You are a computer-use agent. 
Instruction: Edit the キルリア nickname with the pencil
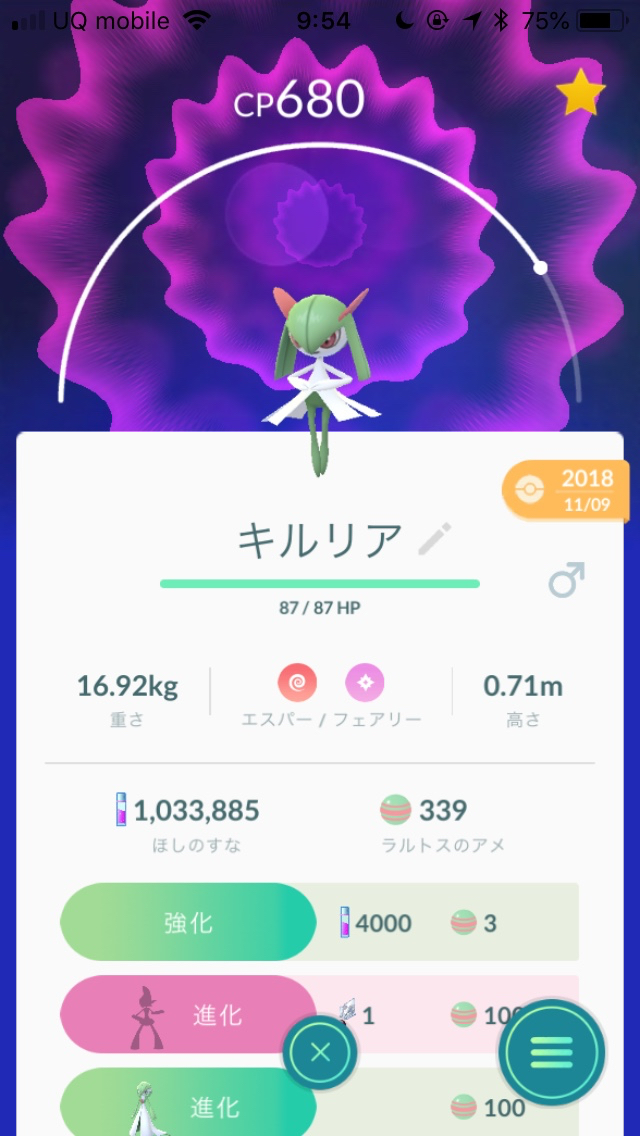[434, 539]
